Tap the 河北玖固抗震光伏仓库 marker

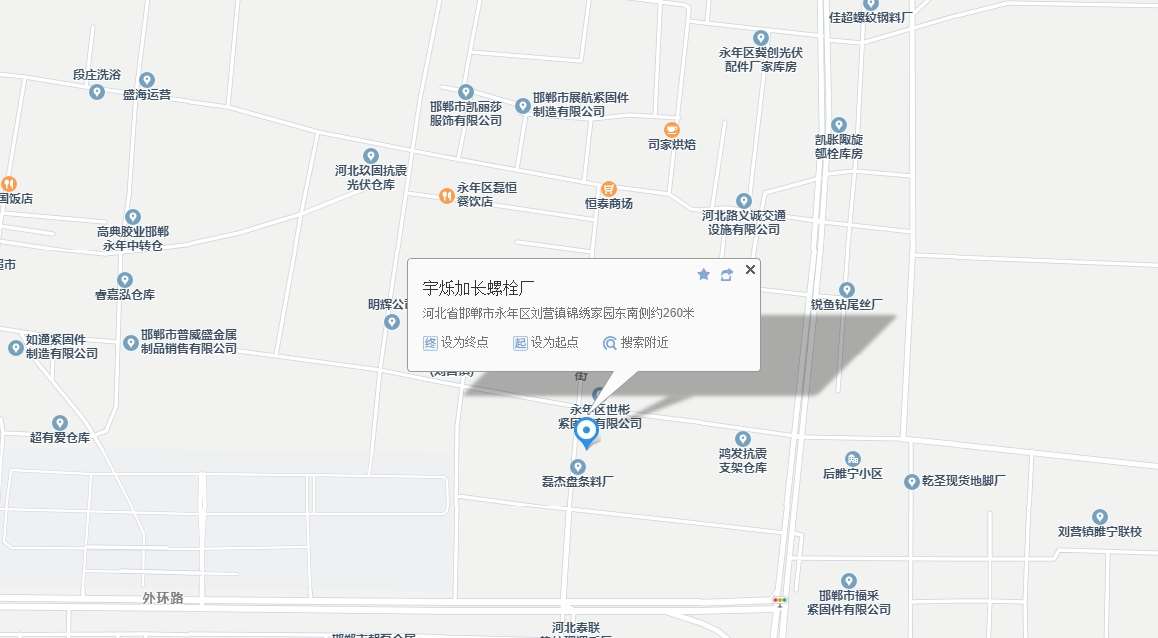point(371,156)
